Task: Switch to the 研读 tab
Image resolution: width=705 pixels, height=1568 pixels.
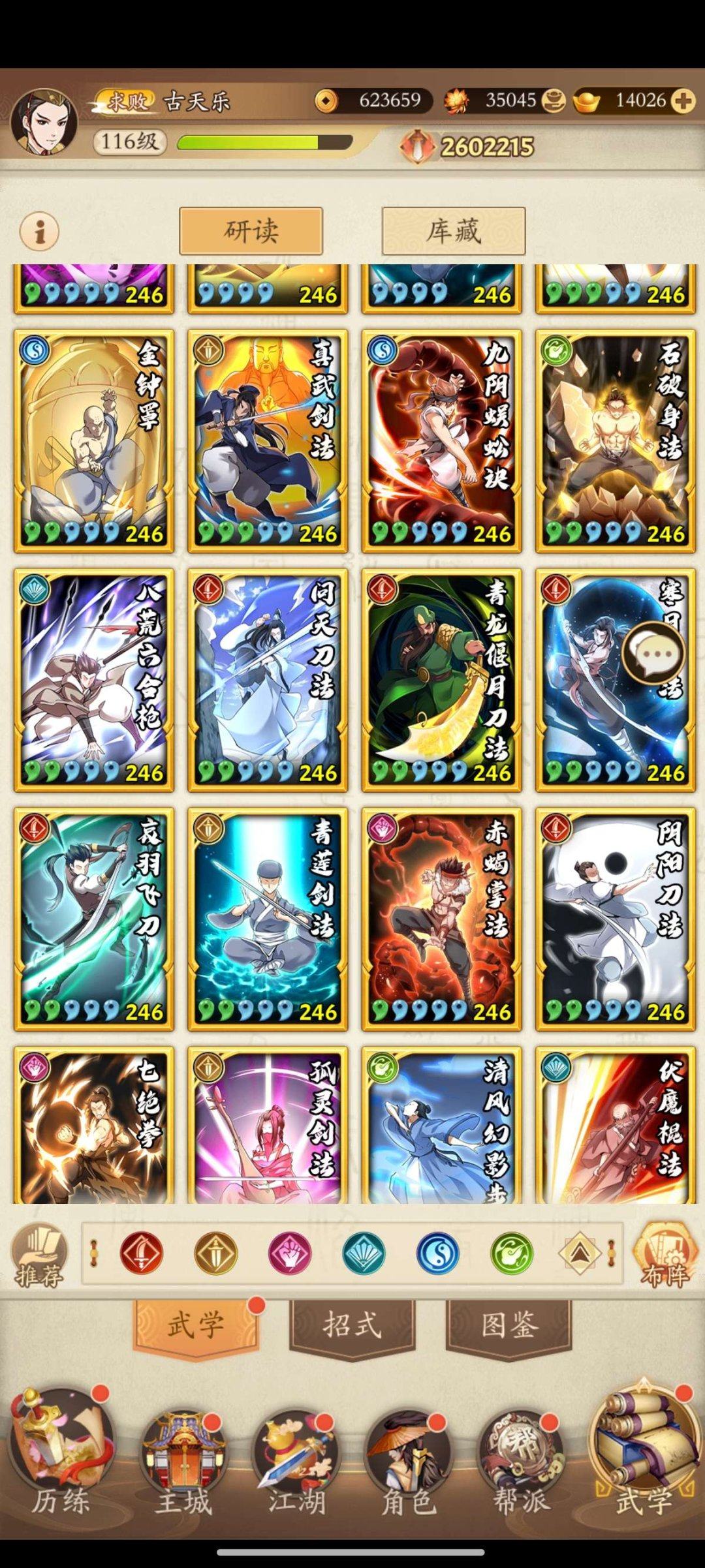Action: click(251, 231)
